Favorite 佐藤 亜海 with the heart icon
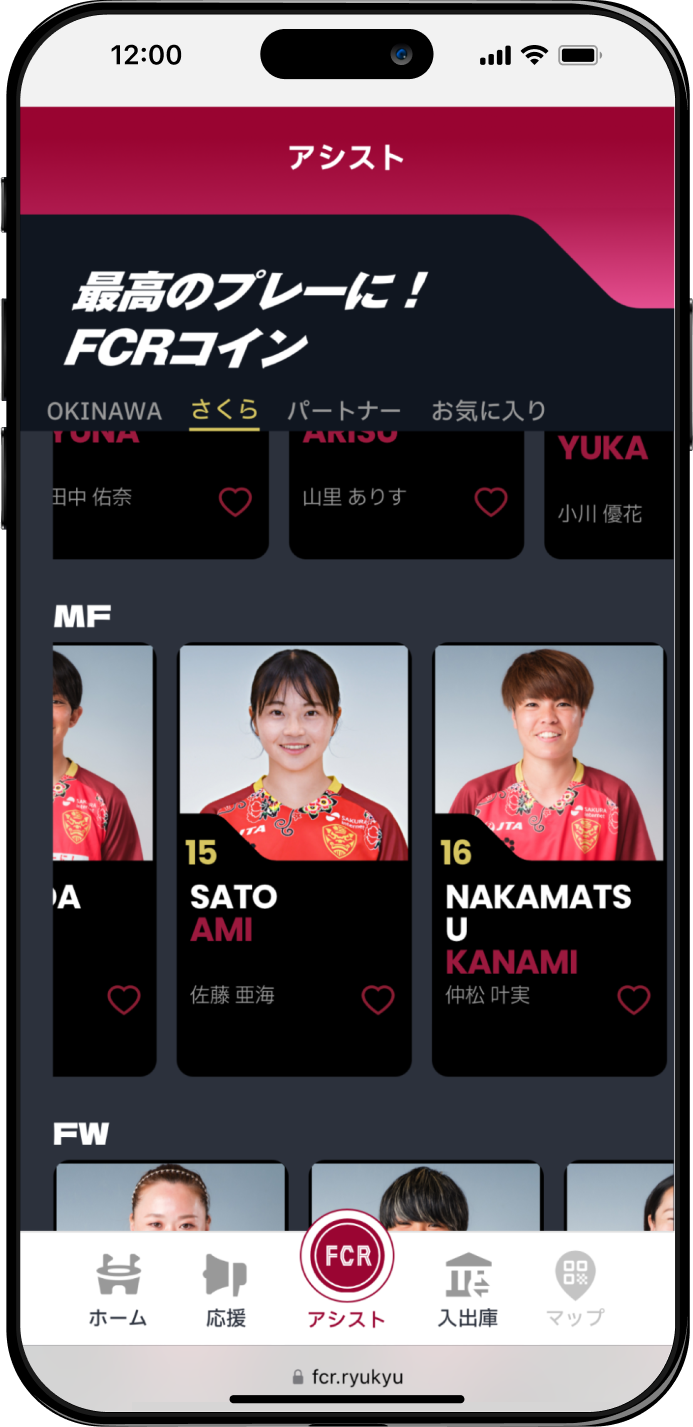The height and width of the screenshot is (1427, 693). [378, 998]
